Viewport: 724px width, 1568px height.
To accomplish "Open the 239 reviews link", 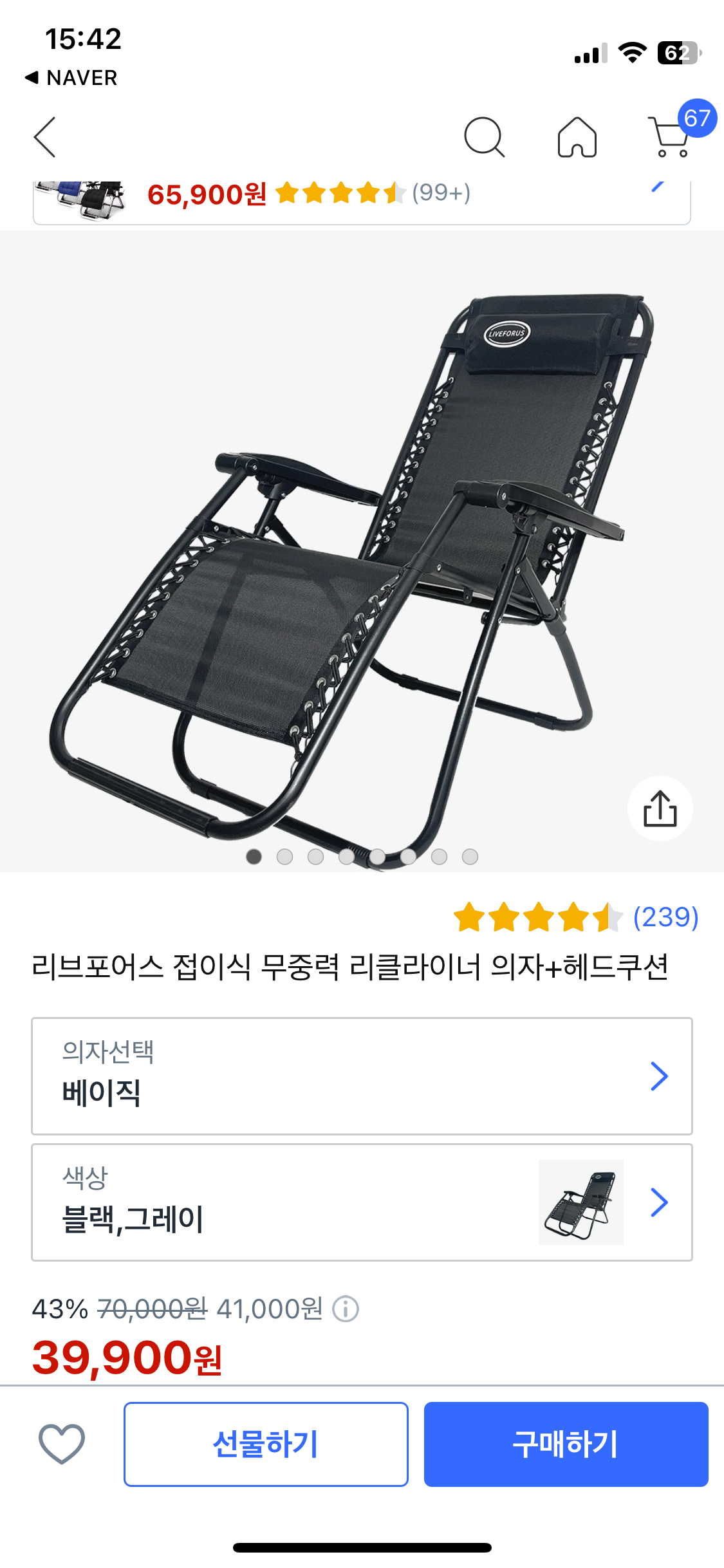I will tap(665, 917).
